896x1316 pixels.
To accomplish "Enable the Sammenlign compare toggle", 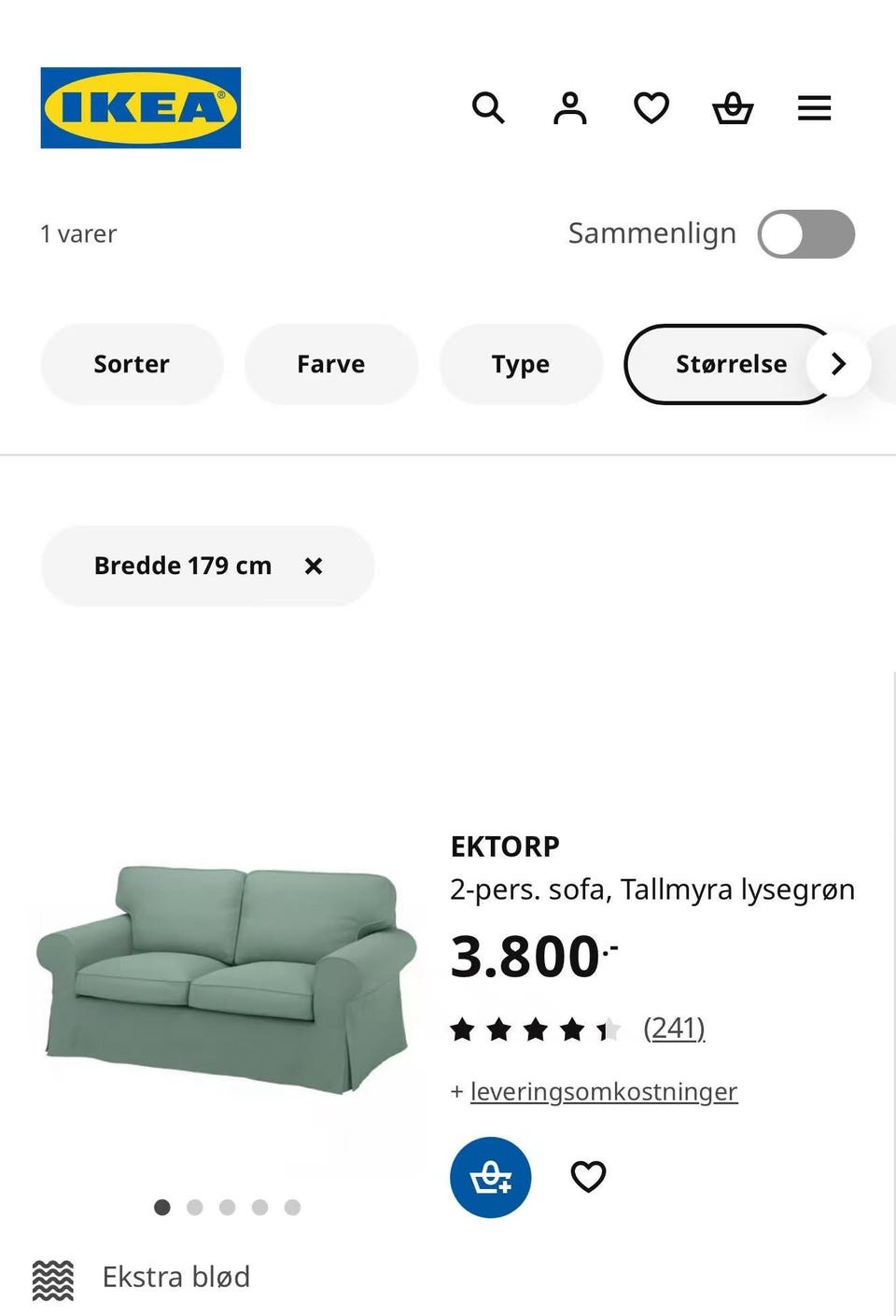I will (805, 233).
